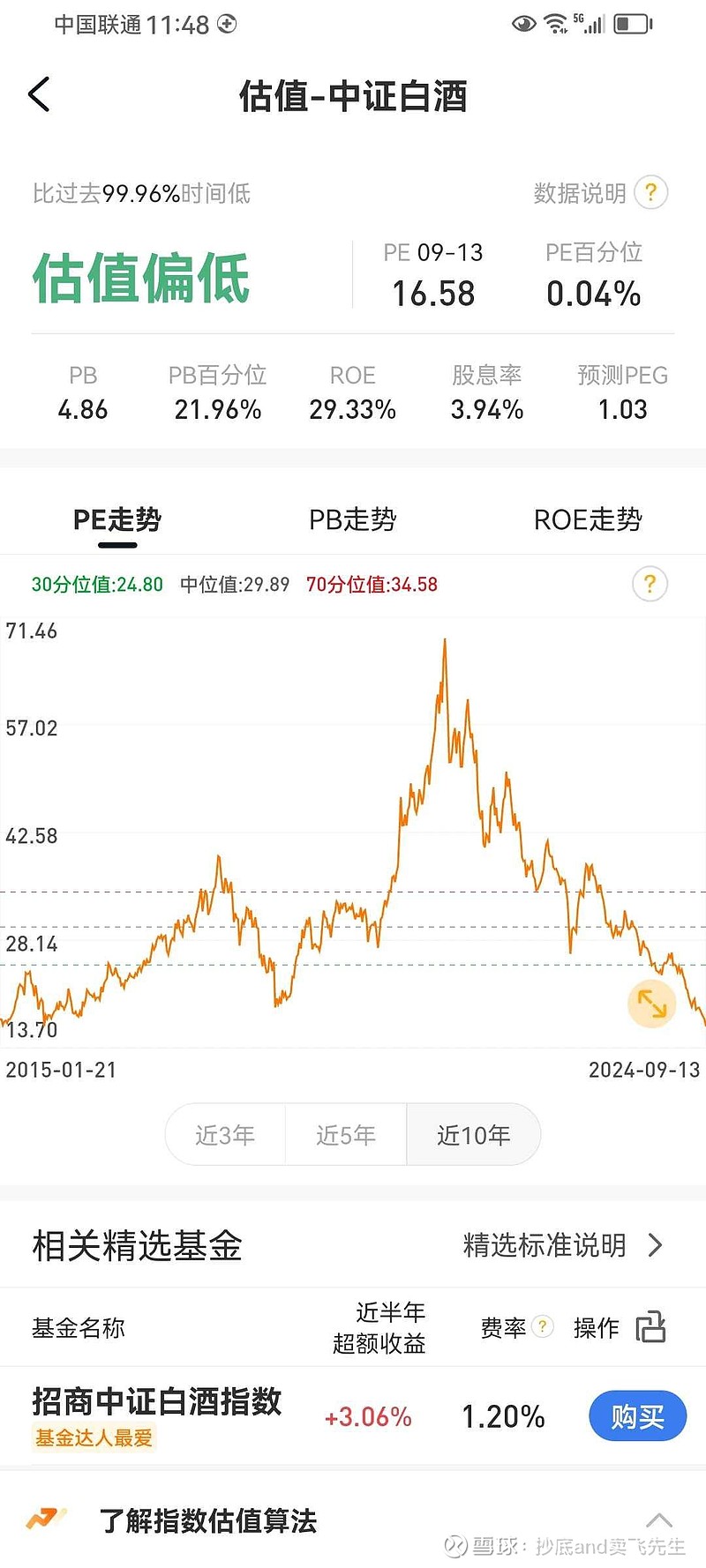Tap the battery level indicator
The image size is (706, 1568).
631,24
